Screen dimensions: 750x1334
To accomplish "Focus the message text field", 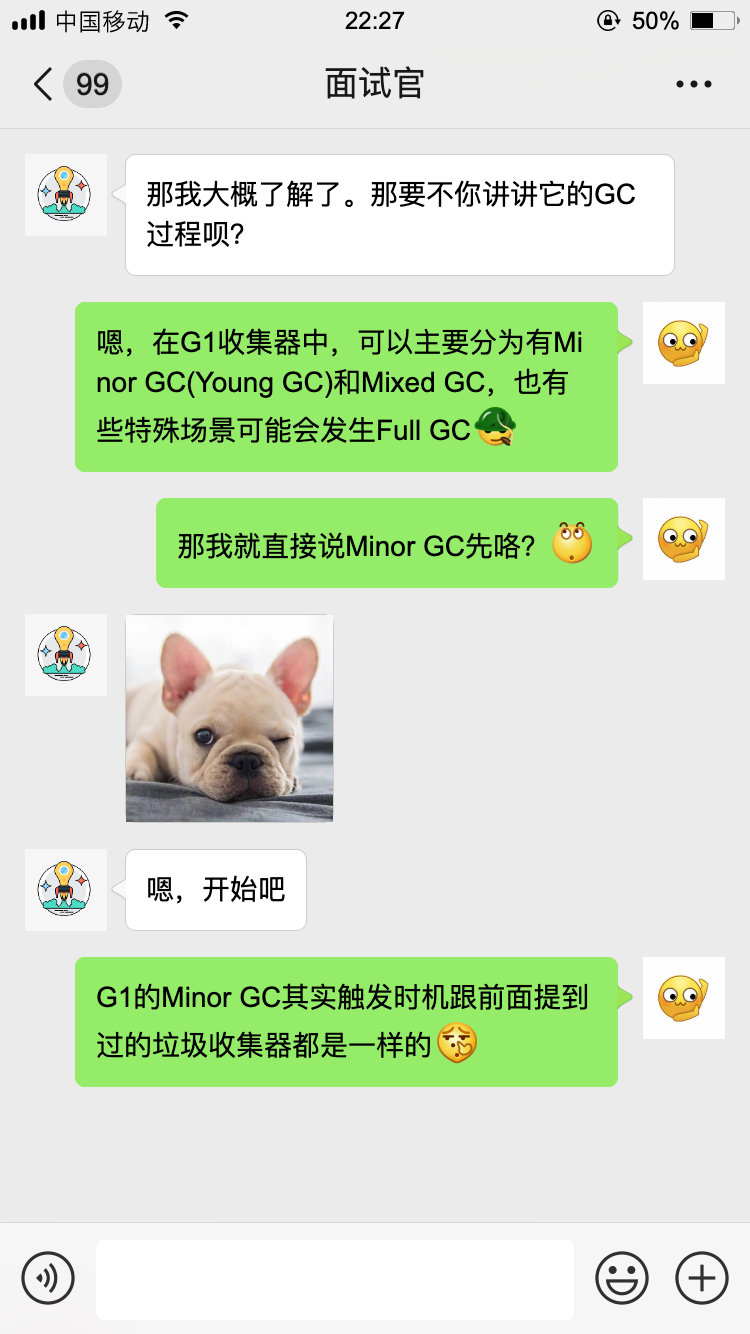I will point(334,1279).
